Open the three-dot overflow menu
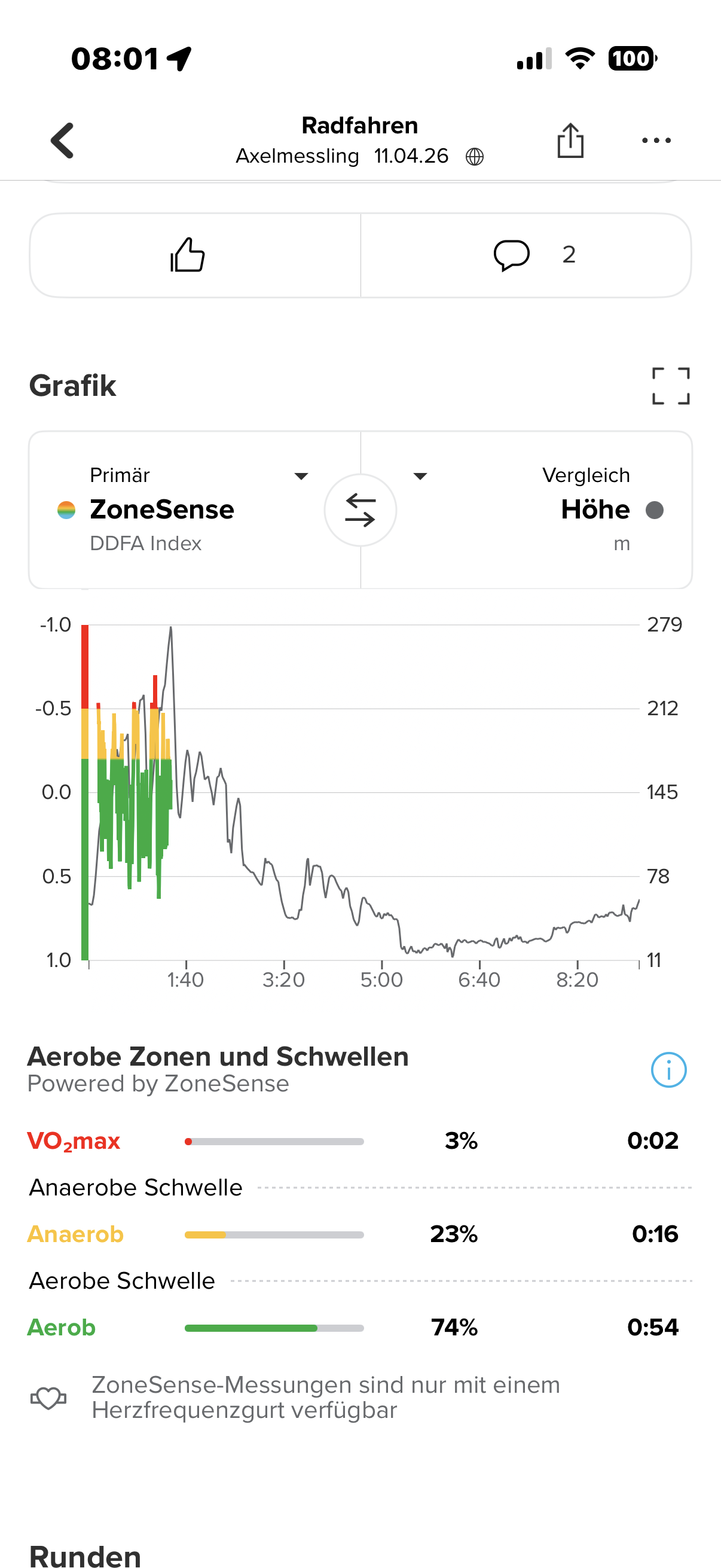 (656, 141)
